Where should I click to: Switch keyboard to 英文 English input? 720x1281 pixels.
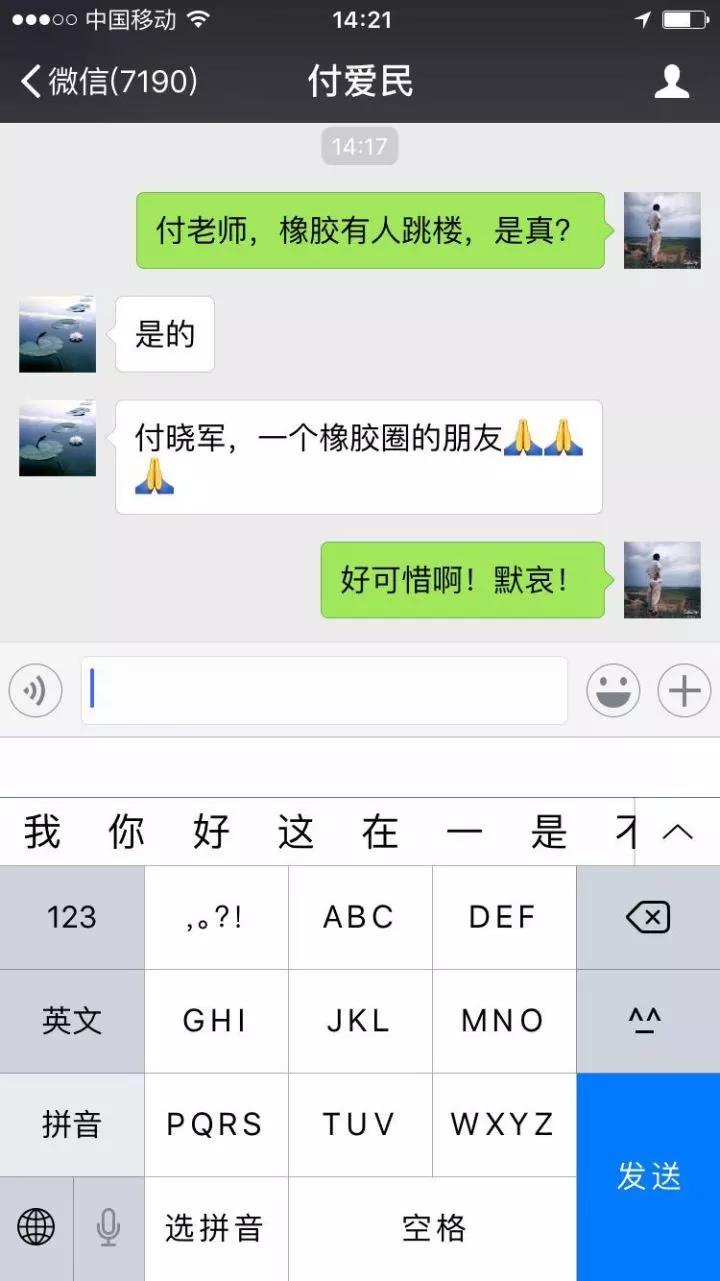pyautogui.click(x=72, y=1021)
